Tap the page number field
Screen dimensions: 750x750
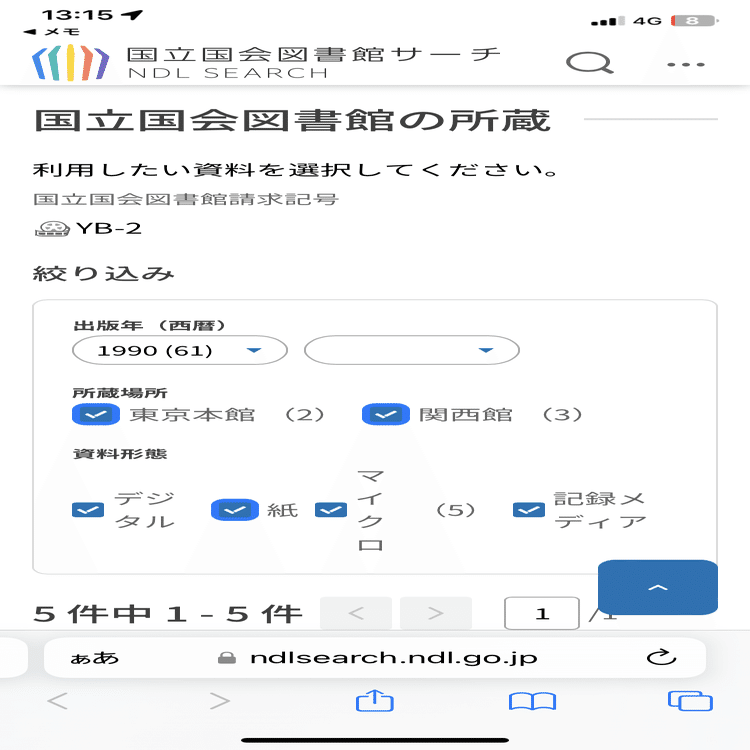pyautogui.click(x=541, y=613)
